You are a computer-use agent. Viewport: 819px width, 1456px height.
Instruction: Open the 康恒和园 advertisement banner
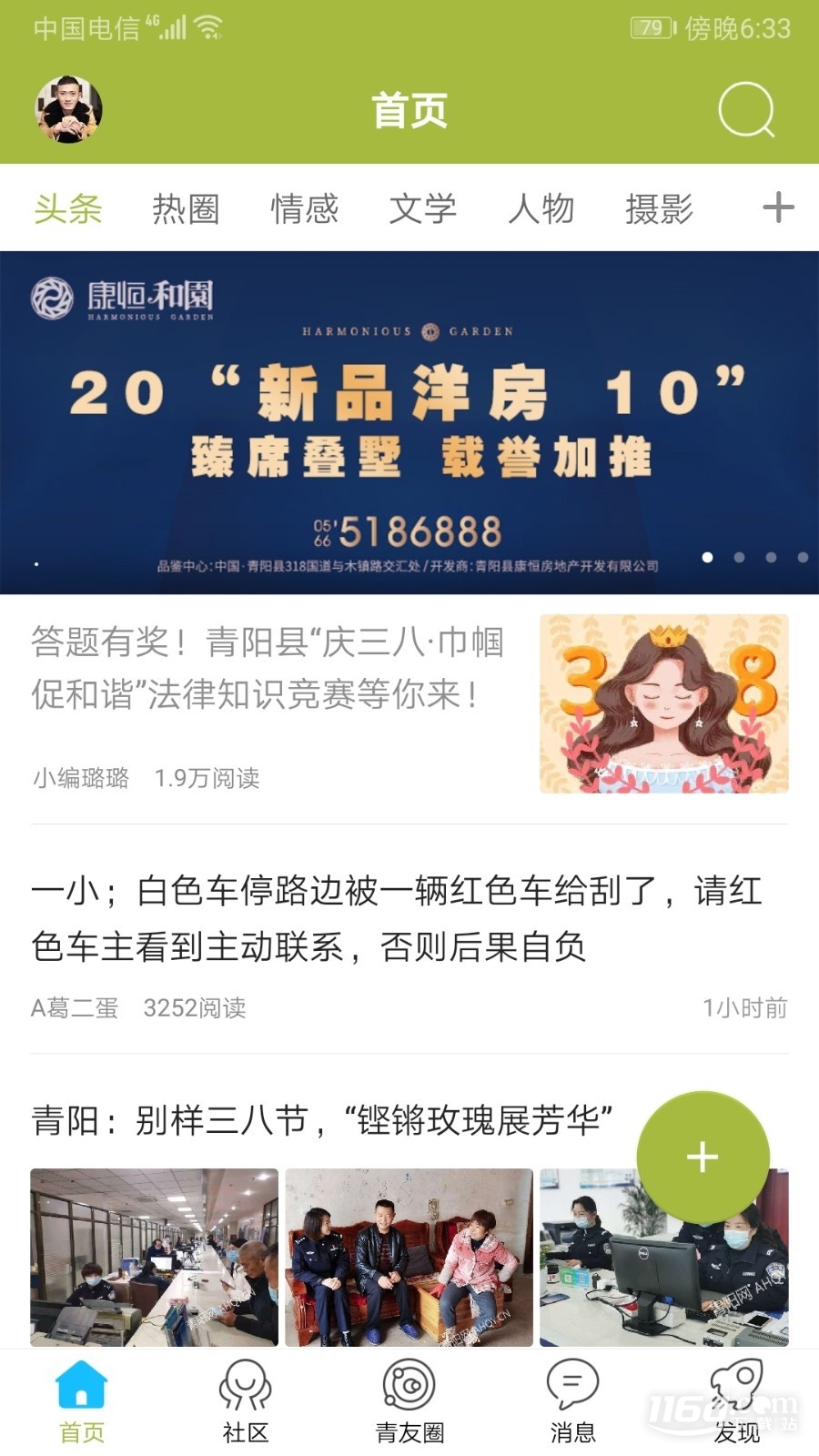click(409, 422)
